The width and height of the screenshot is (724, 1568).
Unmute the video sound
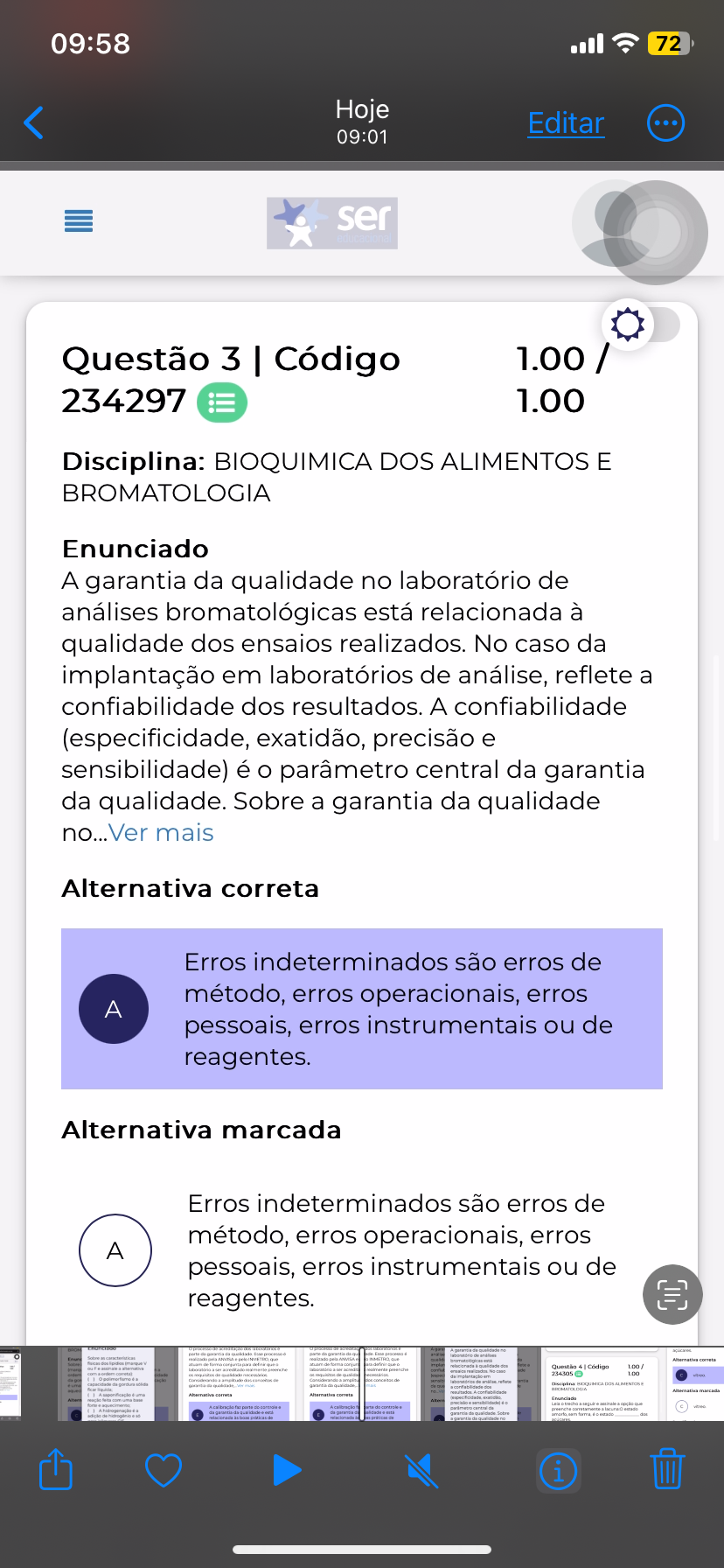pyautogui.click(x=422, y=1470)
